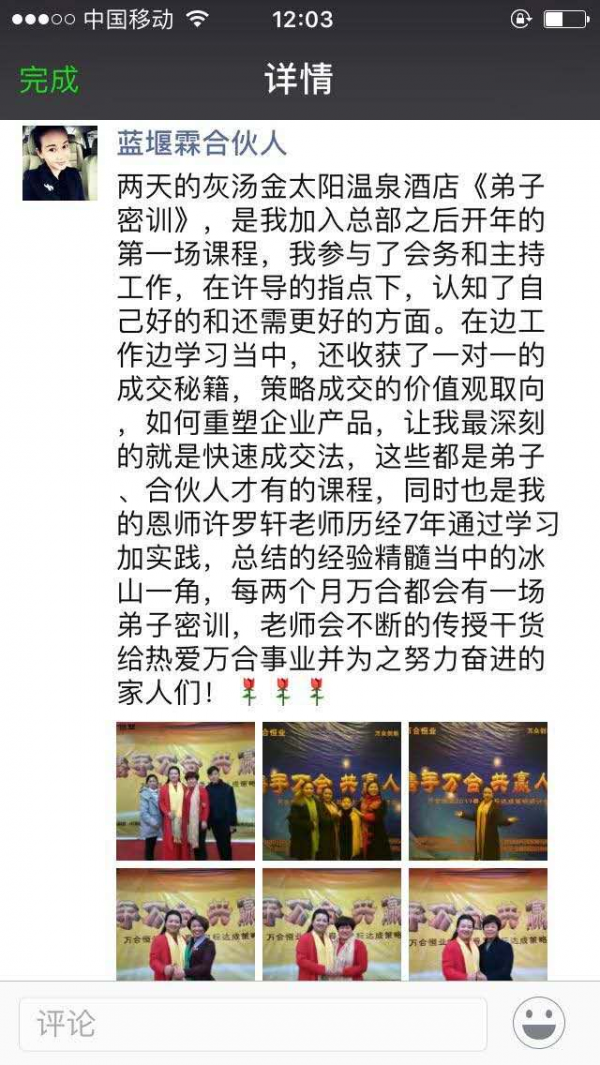Open 蓝堰霖合伙人's profile avatar

(60, 163)
